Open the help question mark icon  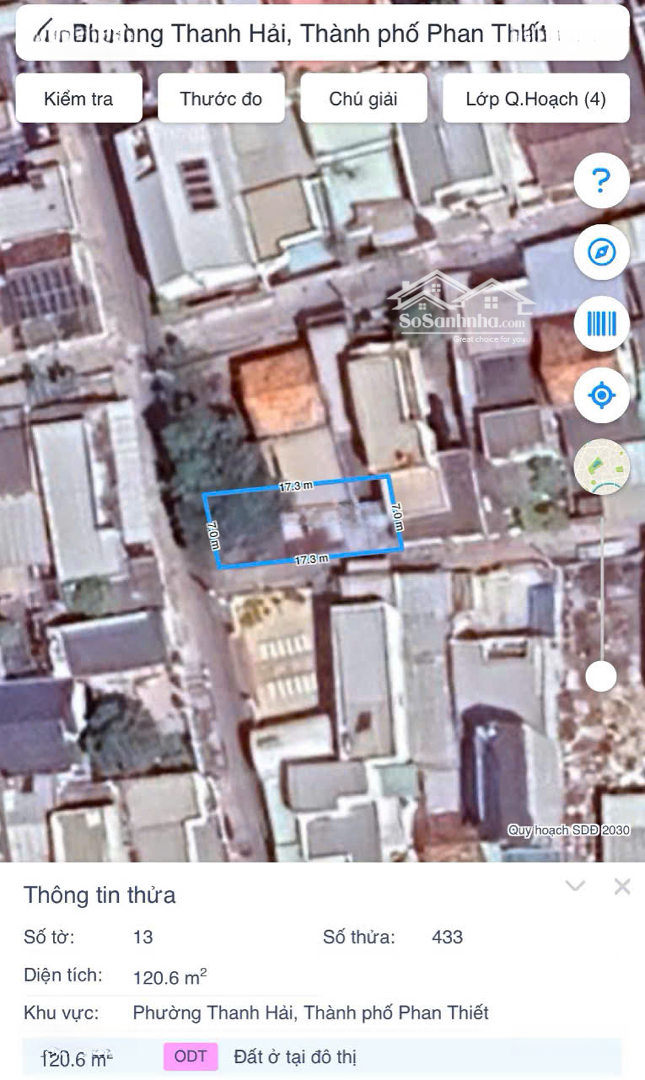click(601, 181)
